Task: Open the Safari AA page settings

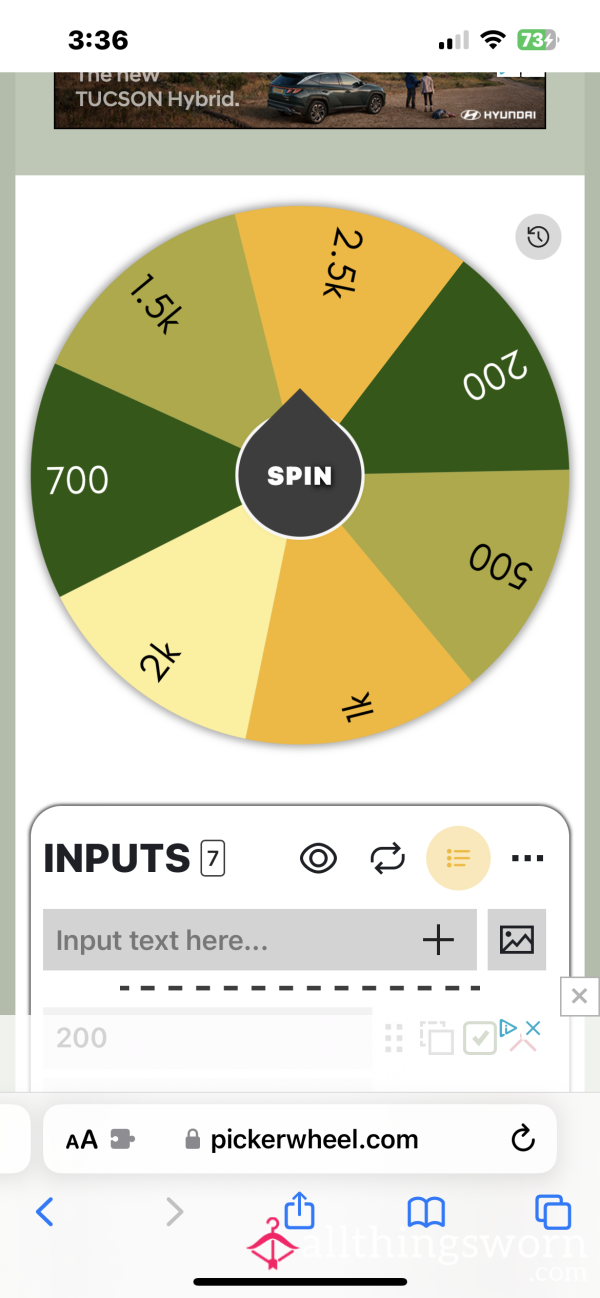Action: pos(82,1140)
